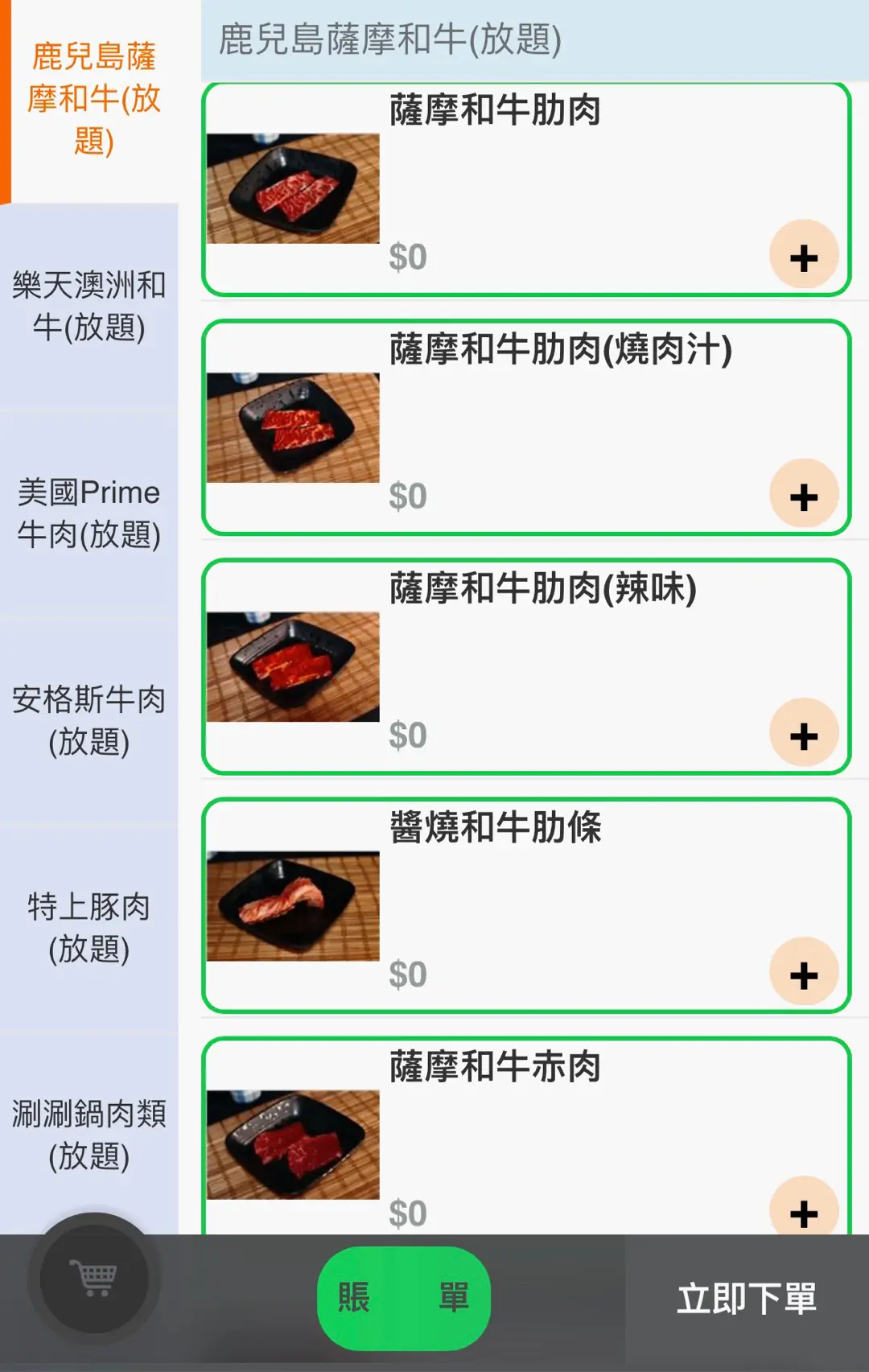Add 薩摩和牛肋肉(燒肉汁) with the plus button
The width and height of the screenshot is (869, 1372).
click(x=803, y=495)
